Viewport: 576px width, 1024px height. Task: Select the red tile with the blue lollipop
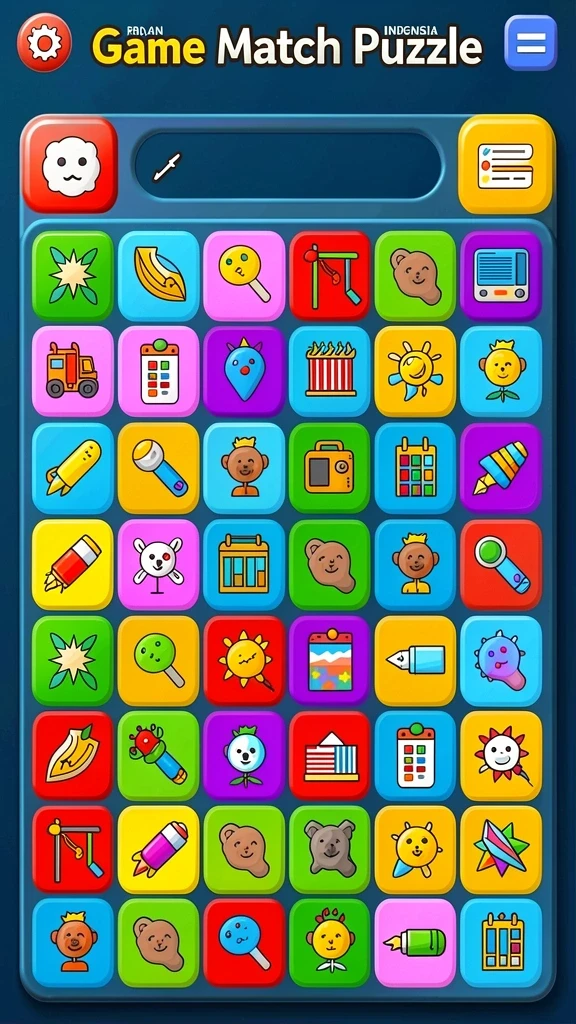(244, 942)
